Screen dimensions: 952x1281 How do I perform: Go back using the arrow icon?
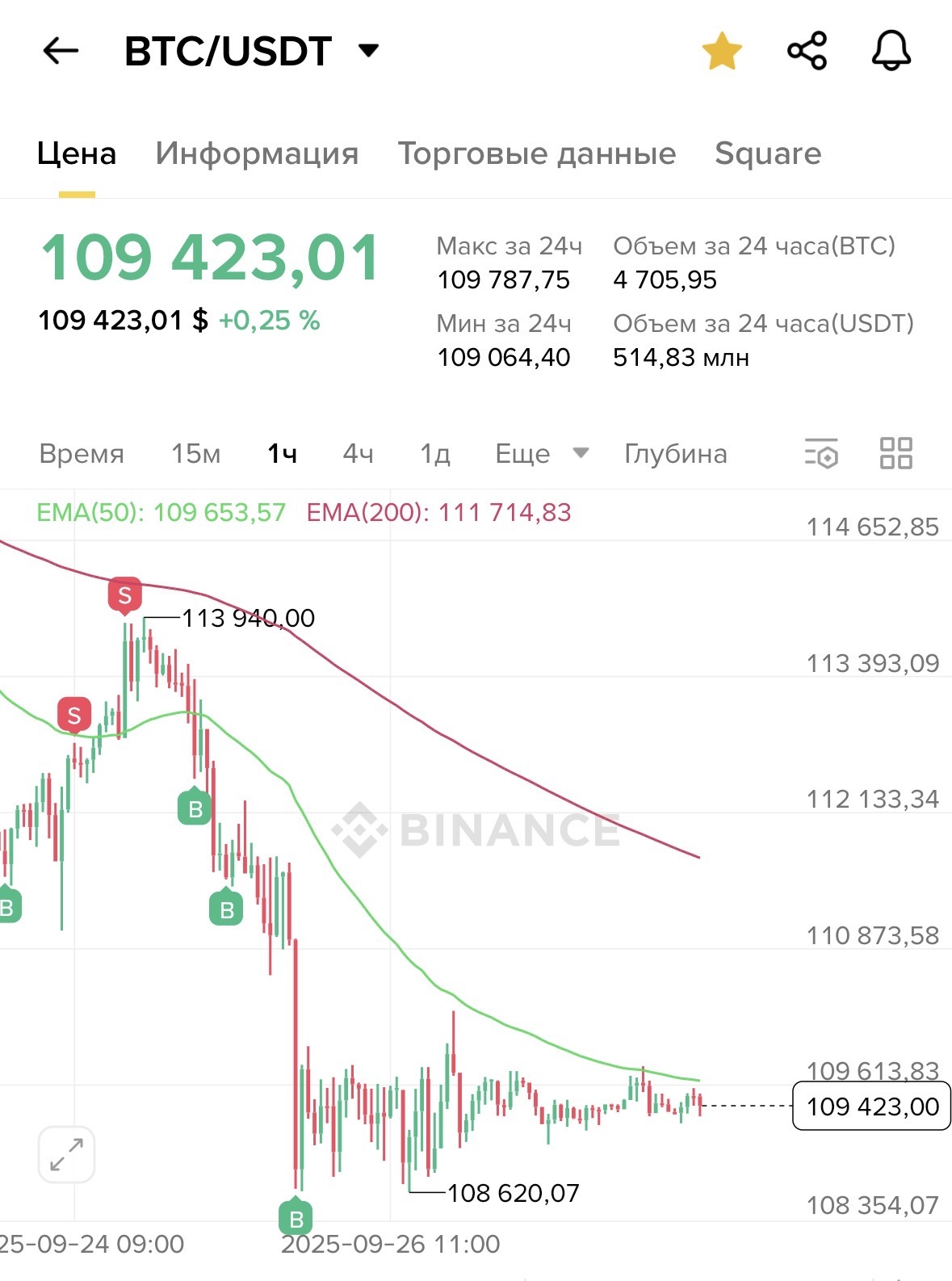[x=61, y=52]
